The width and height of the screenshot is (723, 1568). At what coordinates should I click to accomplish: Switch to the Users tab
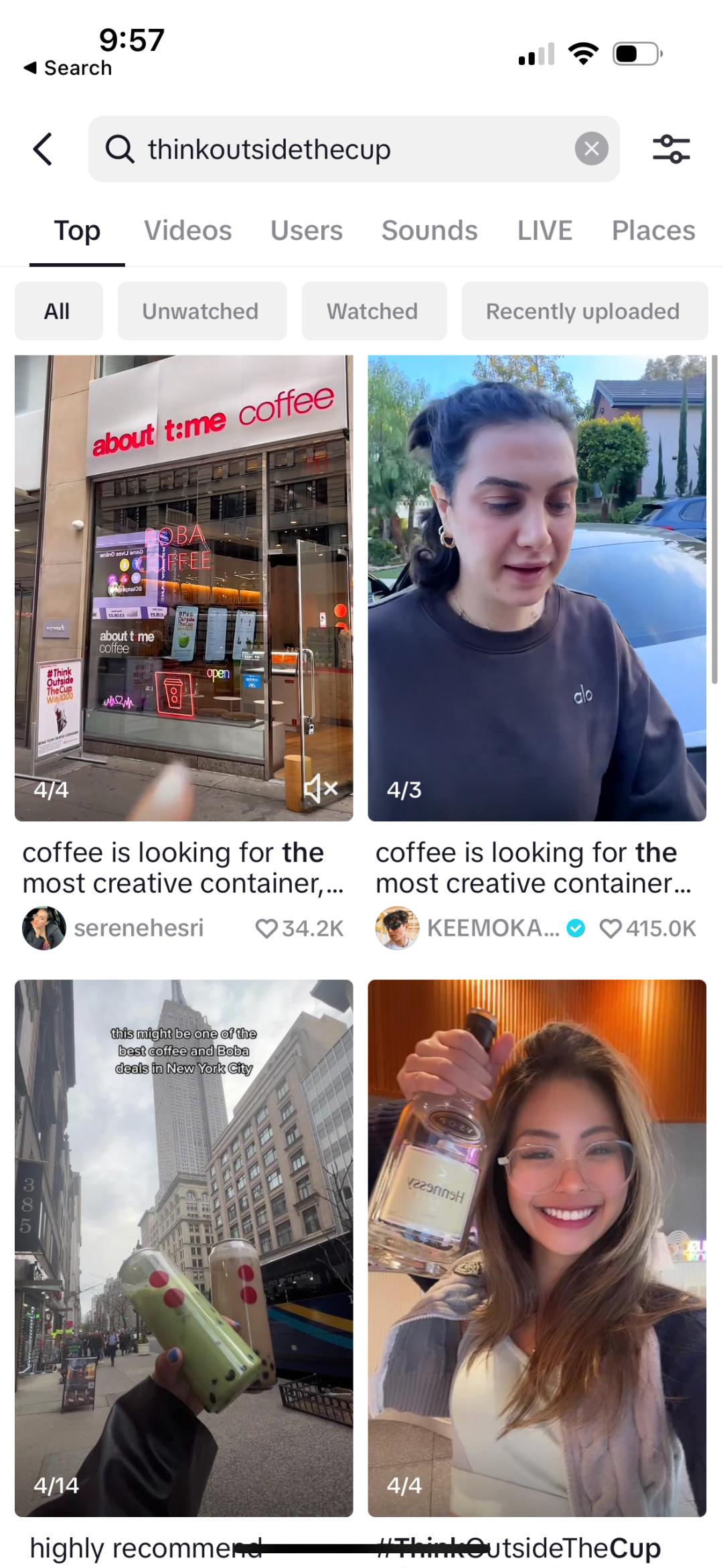point(306,230)
